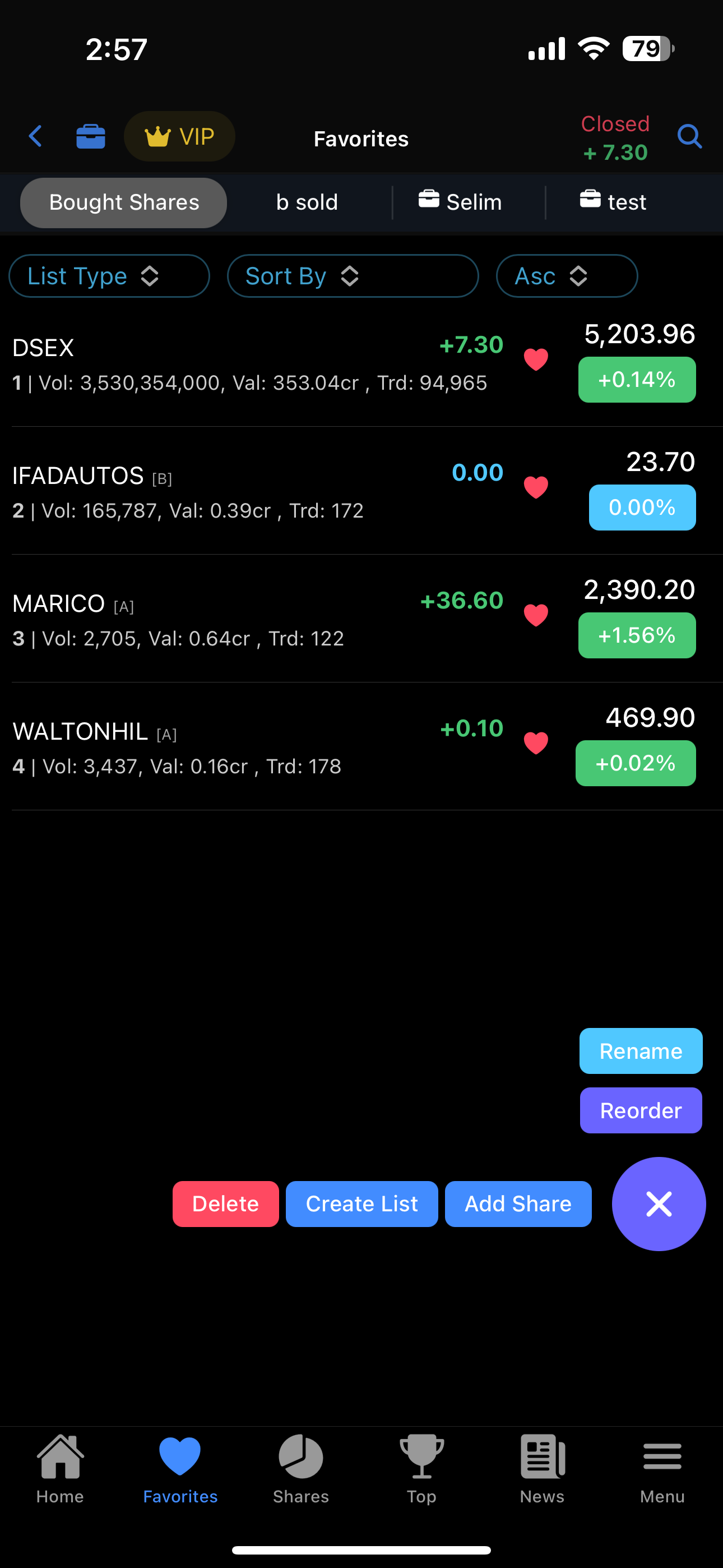Remove IFADAUTOS from favorites with its heart
This screenshot has height=1568, width=723.
click(x=536, y=487)
